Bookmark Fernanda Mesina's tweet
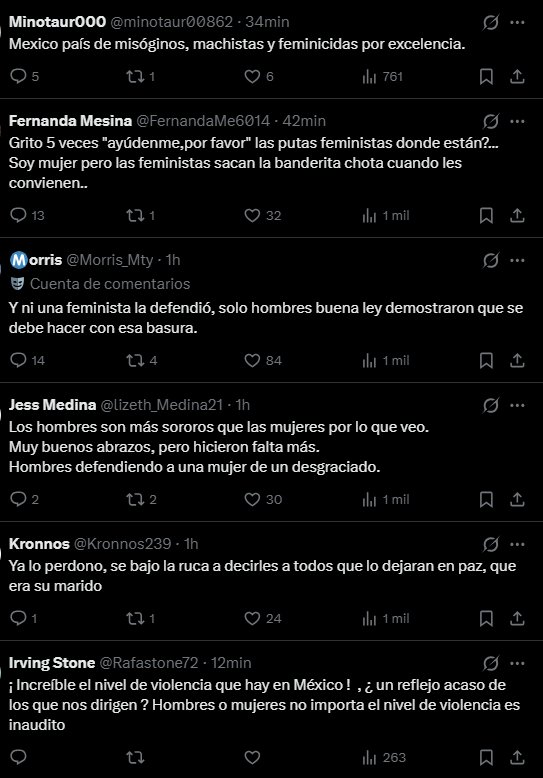The width and height of the screenshot is (543, 778). [486, 215]
